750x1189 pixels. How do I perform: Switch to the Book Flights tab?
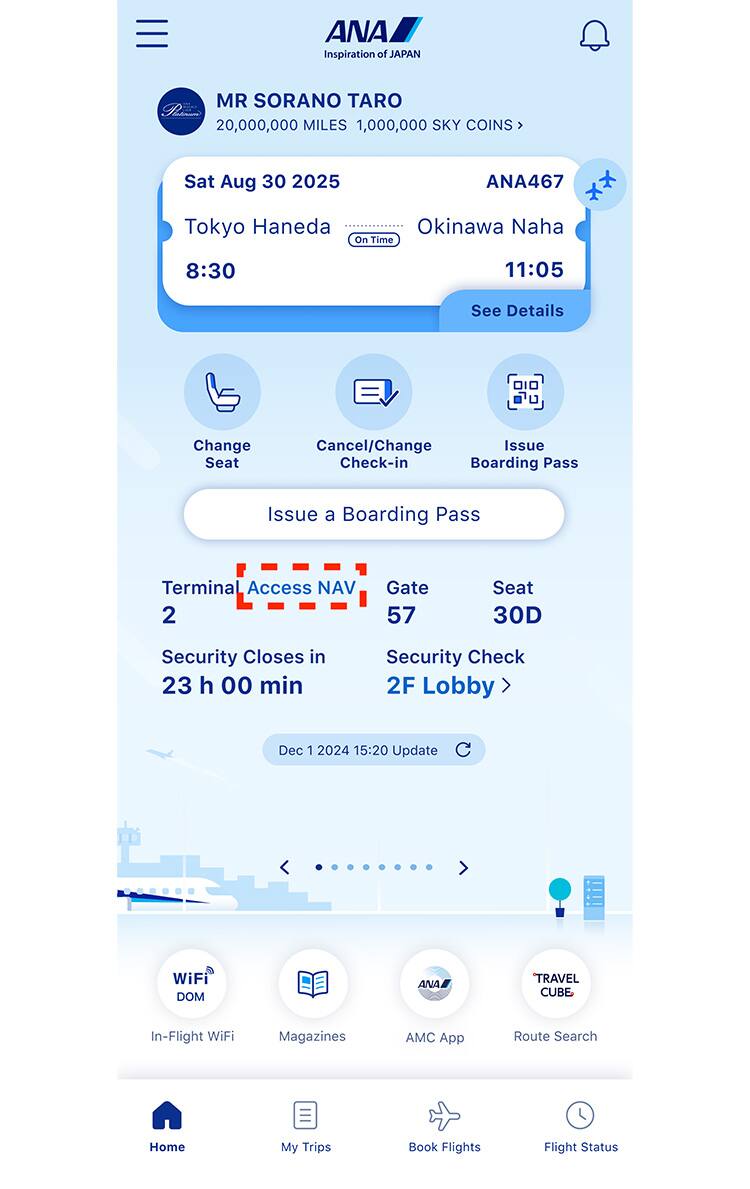444,1125
